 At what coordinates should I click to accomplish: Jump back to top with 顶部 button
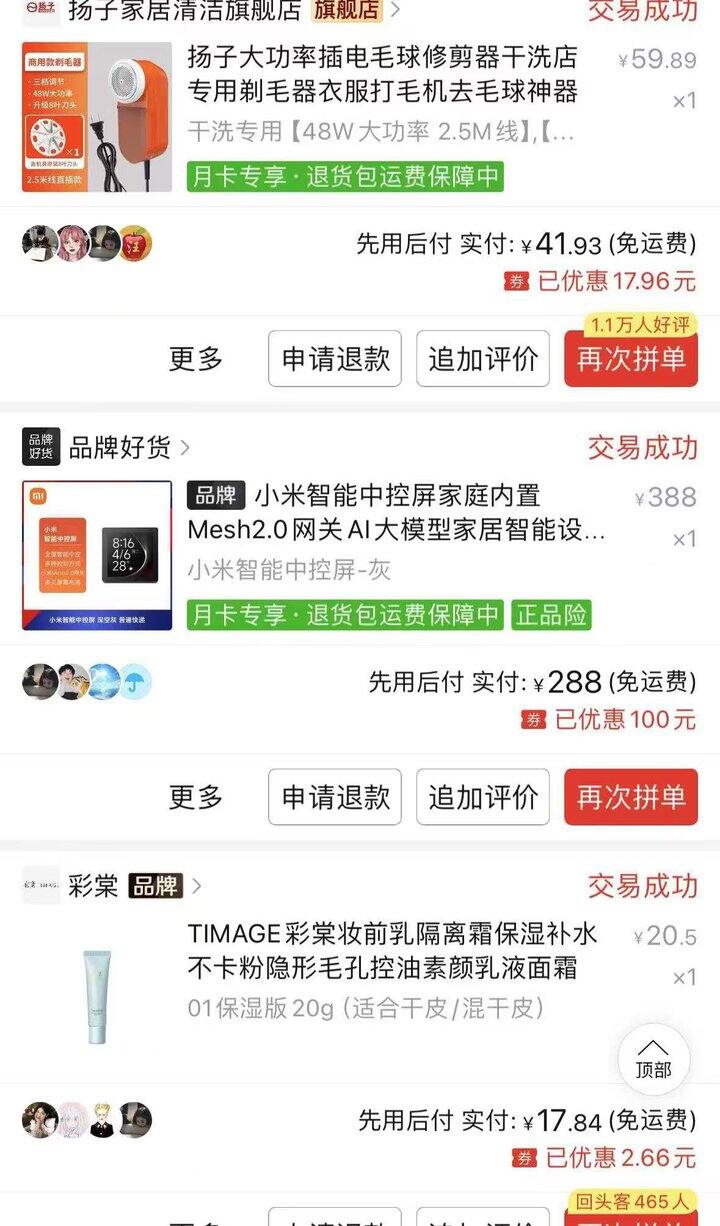[653, 1058]
